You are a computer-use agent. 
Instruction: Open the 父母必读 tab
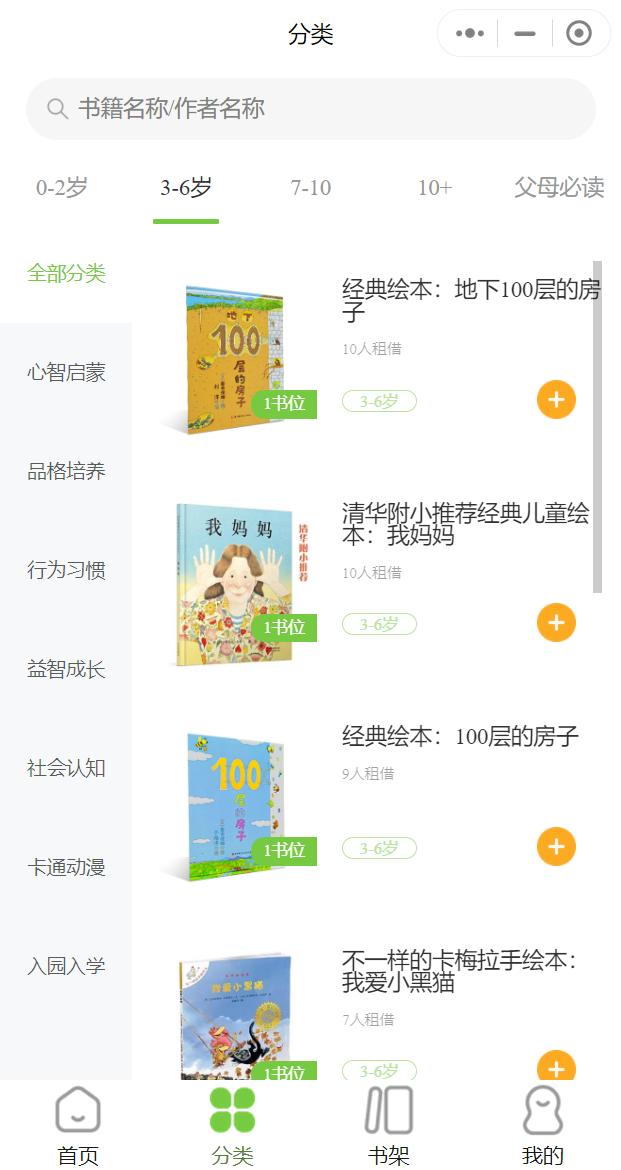pyautogui.click(x=559, y=188)
